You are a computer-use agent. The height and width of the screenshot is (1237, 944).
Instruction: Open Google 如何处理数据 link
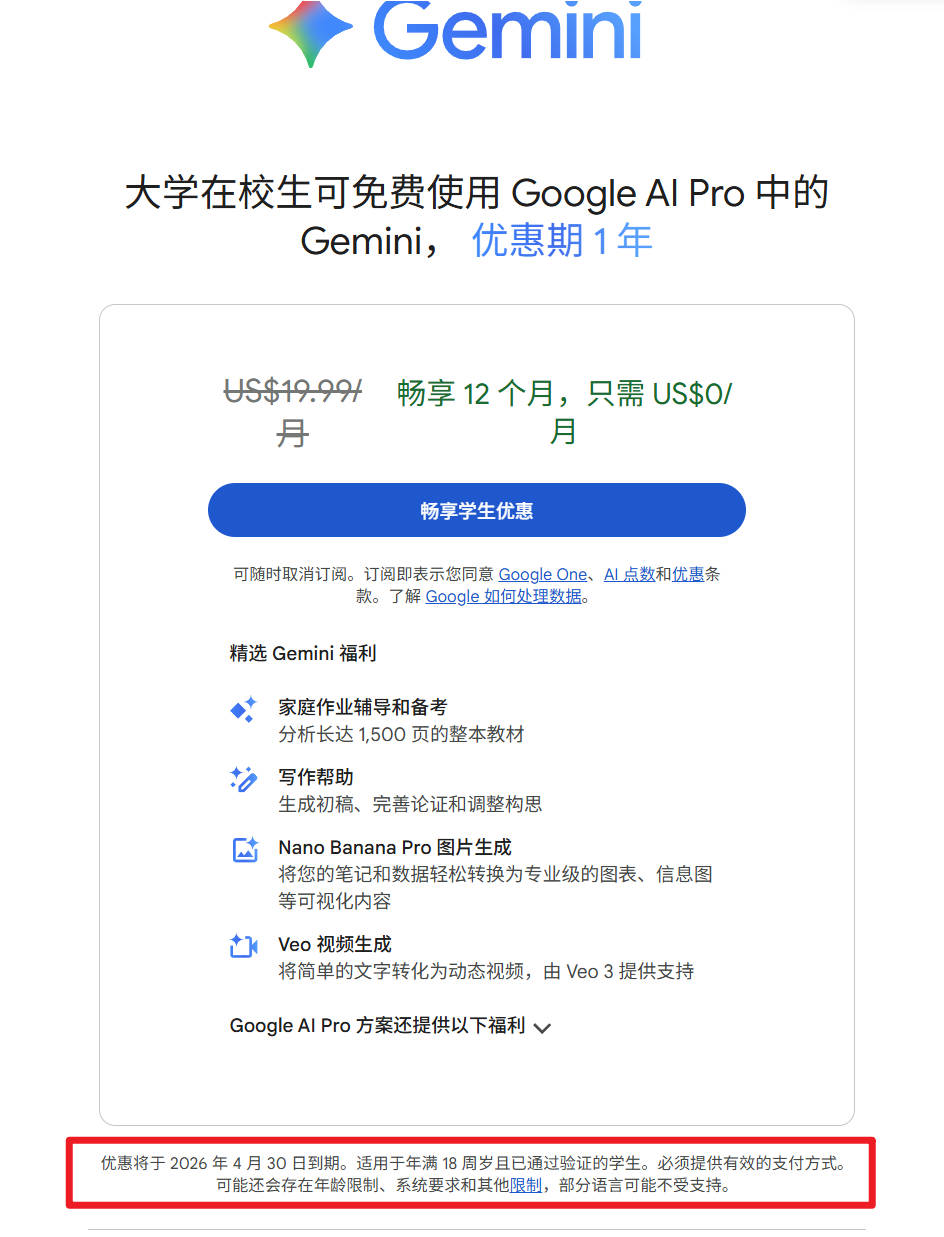pos(503,597)
